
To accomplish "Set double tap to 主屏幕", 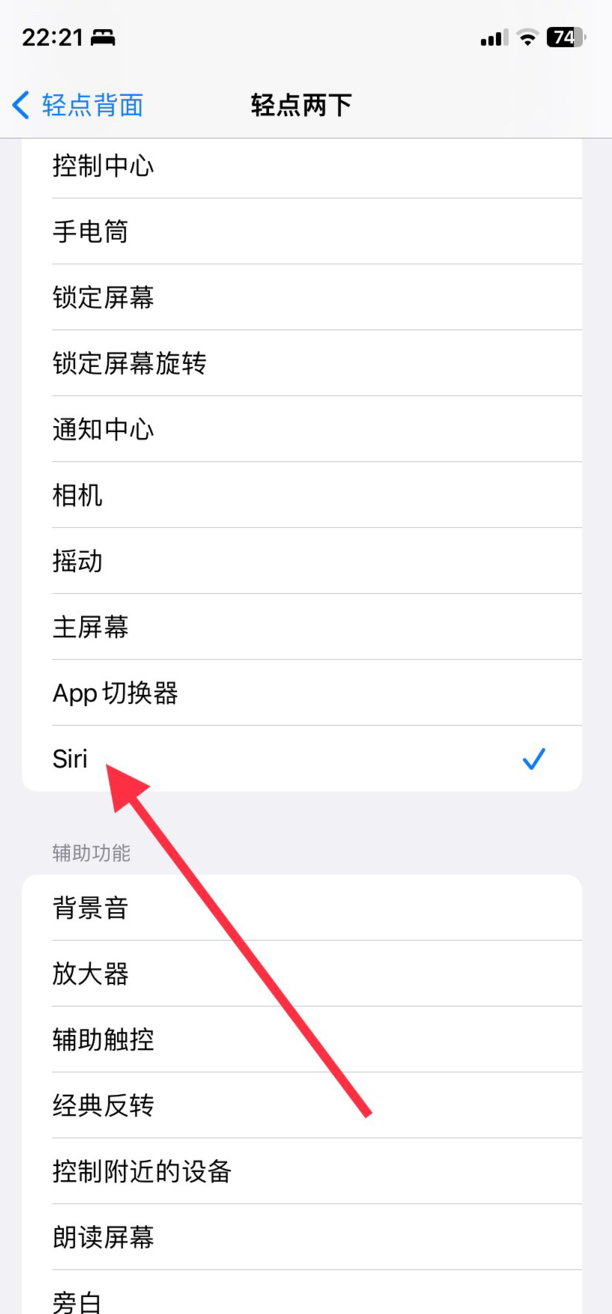I will coord(300,628).
